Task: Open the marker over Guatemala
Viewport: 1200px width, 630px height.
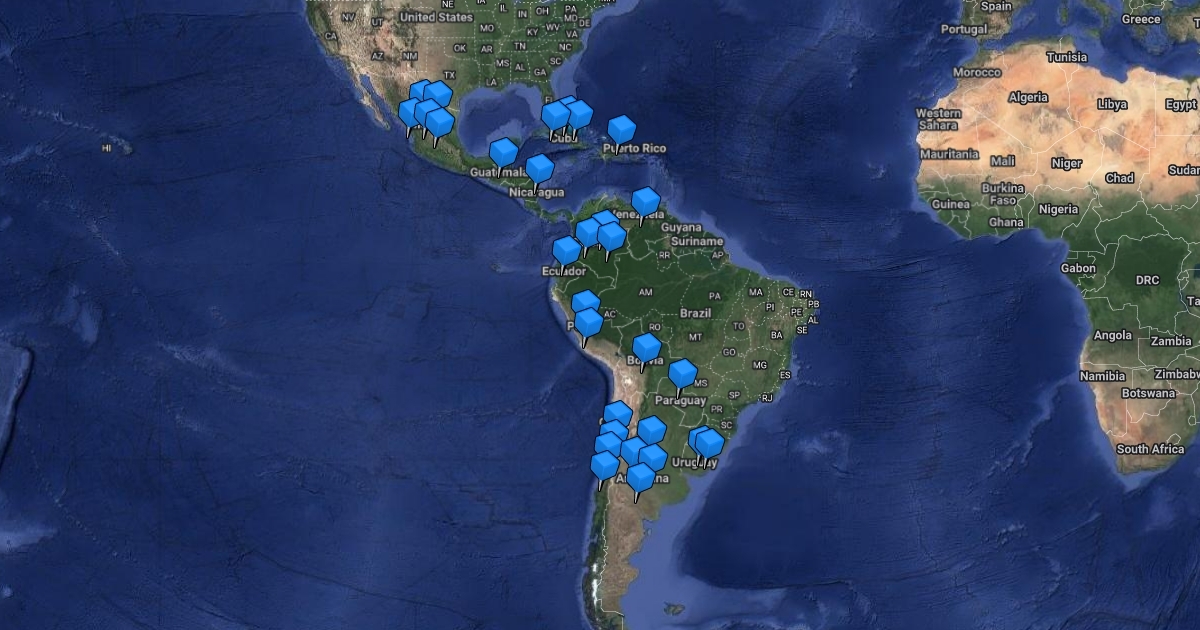Action: pyautogui.click(x=503, y=152)
